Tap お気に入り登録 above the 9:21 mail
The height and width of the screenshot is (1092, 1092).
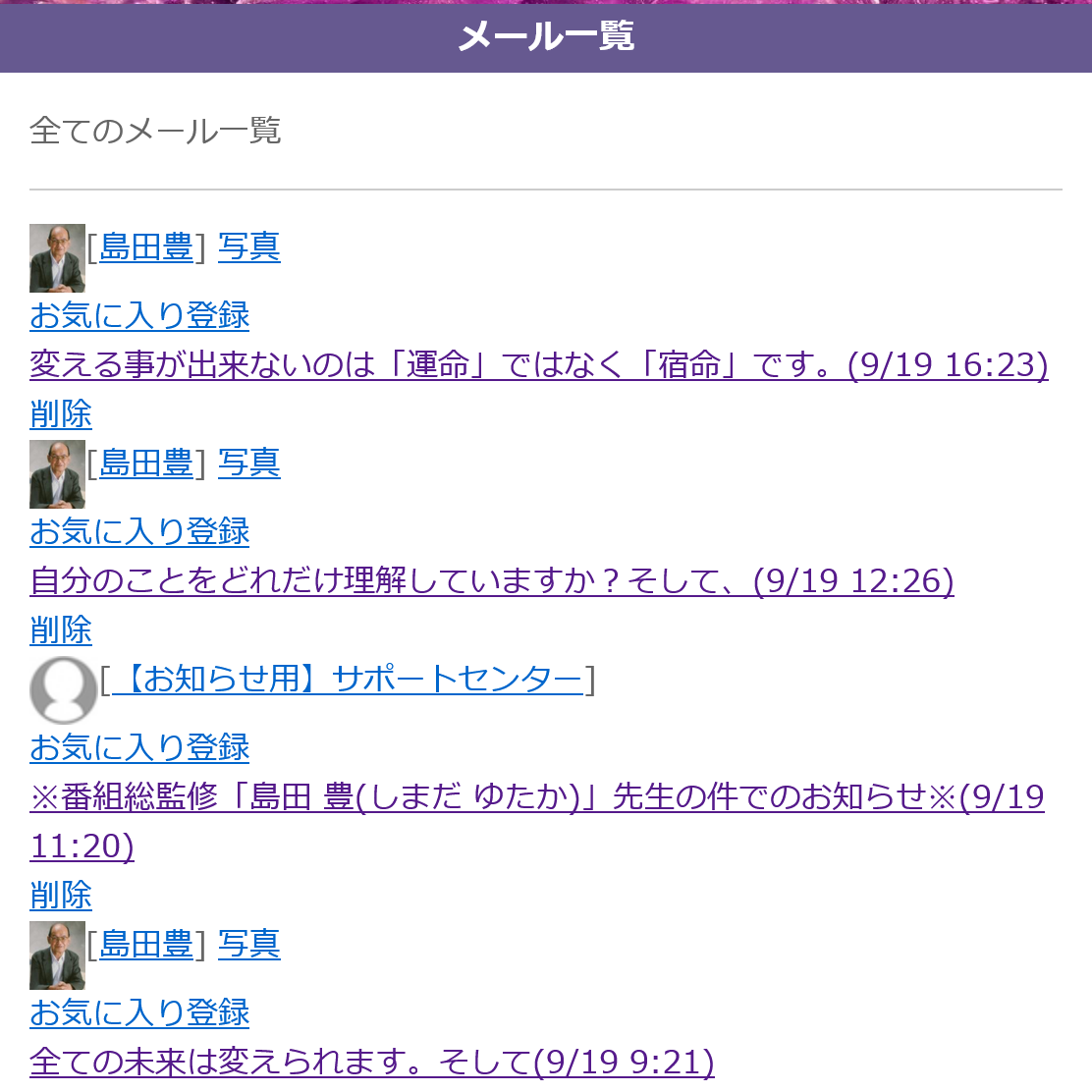pos(139,1013)
